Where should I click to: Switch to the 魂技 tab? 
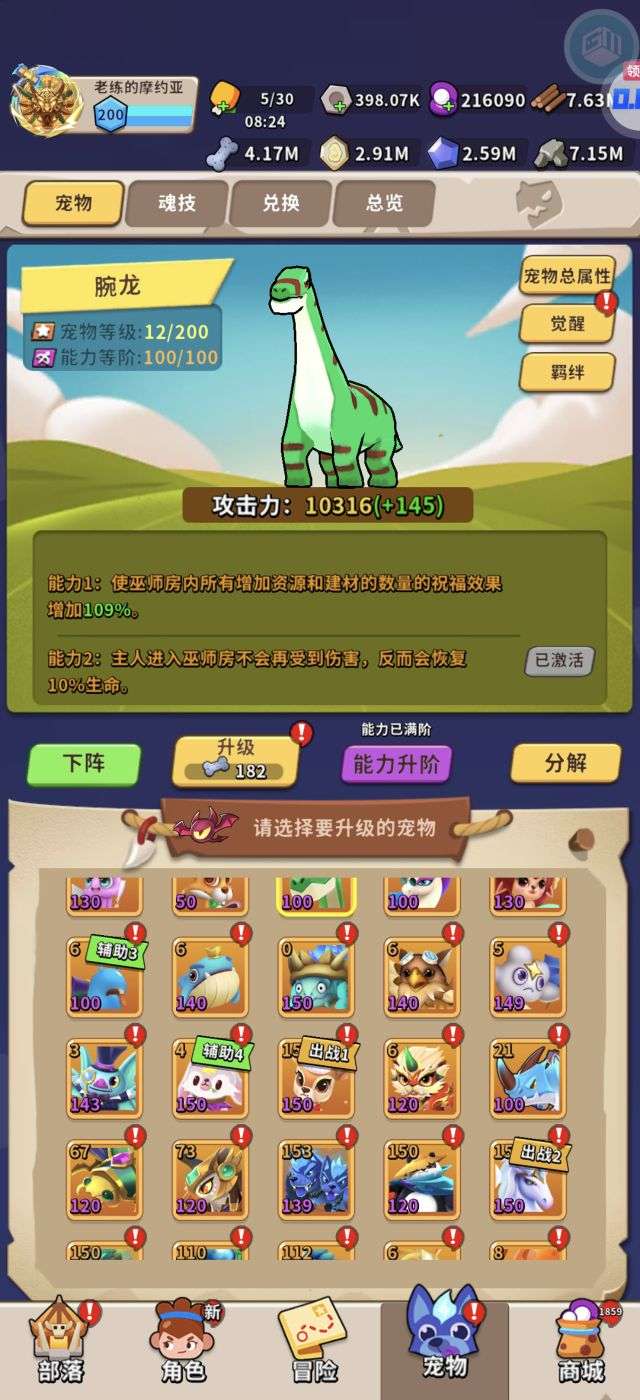tap(177, 203)
